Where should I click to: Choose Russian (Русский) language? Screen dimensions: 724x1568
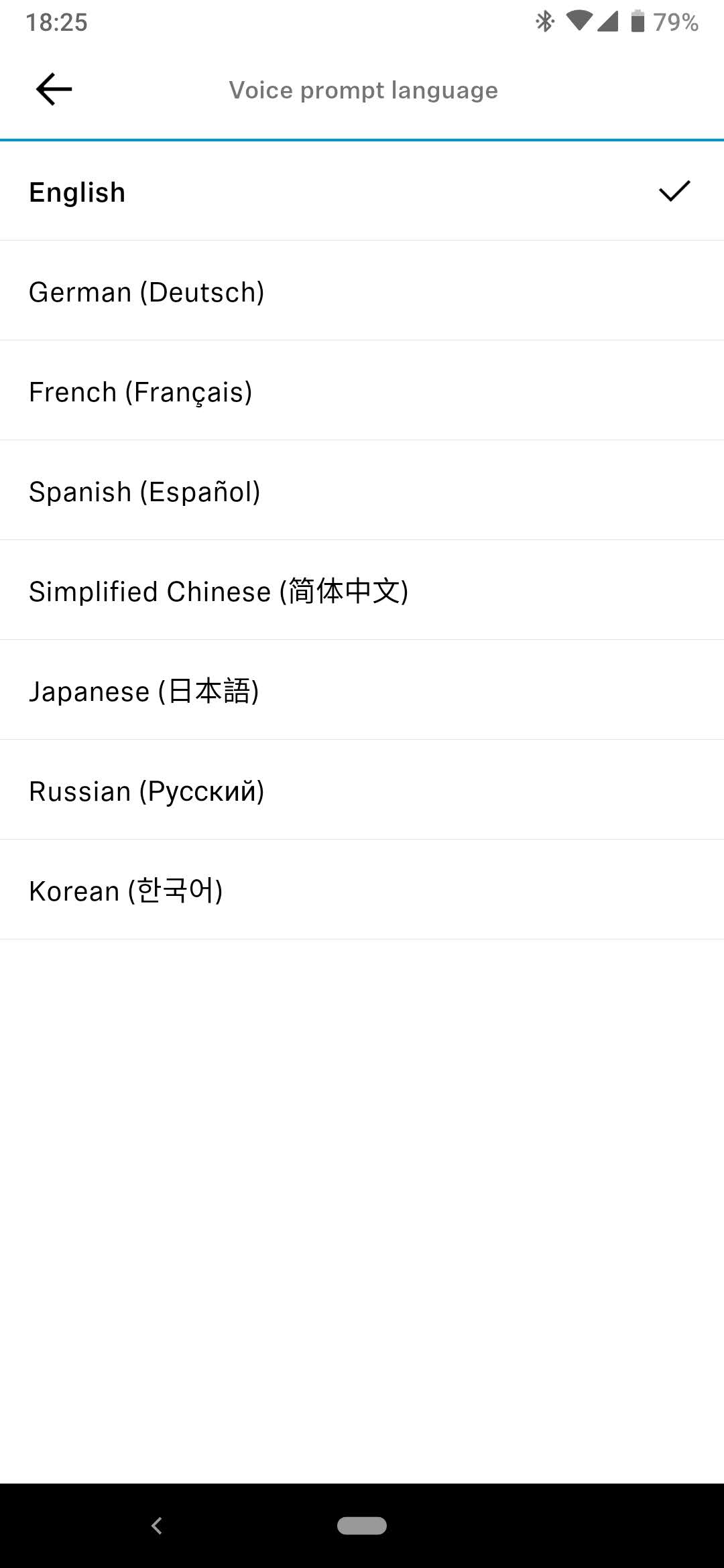click(362, 791)
